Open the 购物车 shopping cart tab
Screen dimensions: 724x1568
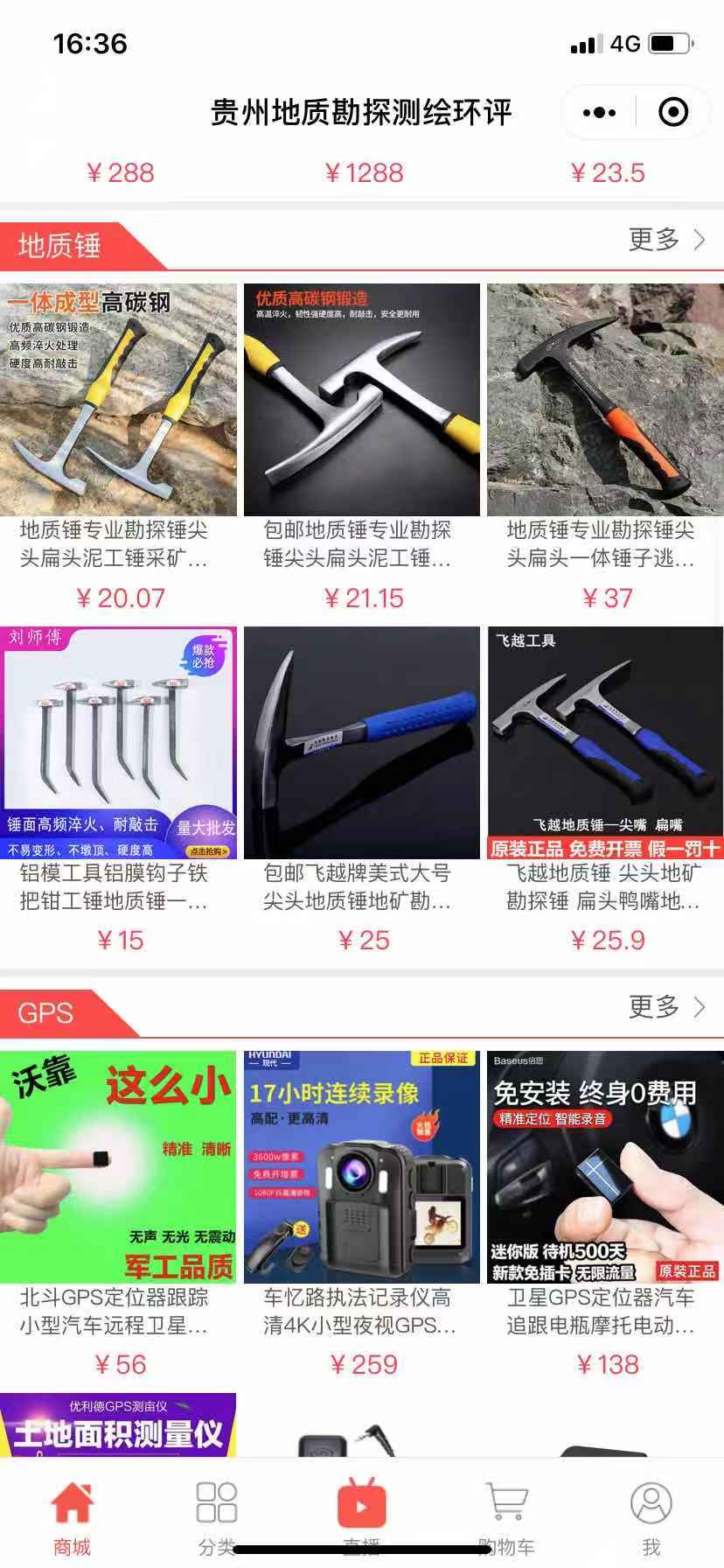point(506,1517)
